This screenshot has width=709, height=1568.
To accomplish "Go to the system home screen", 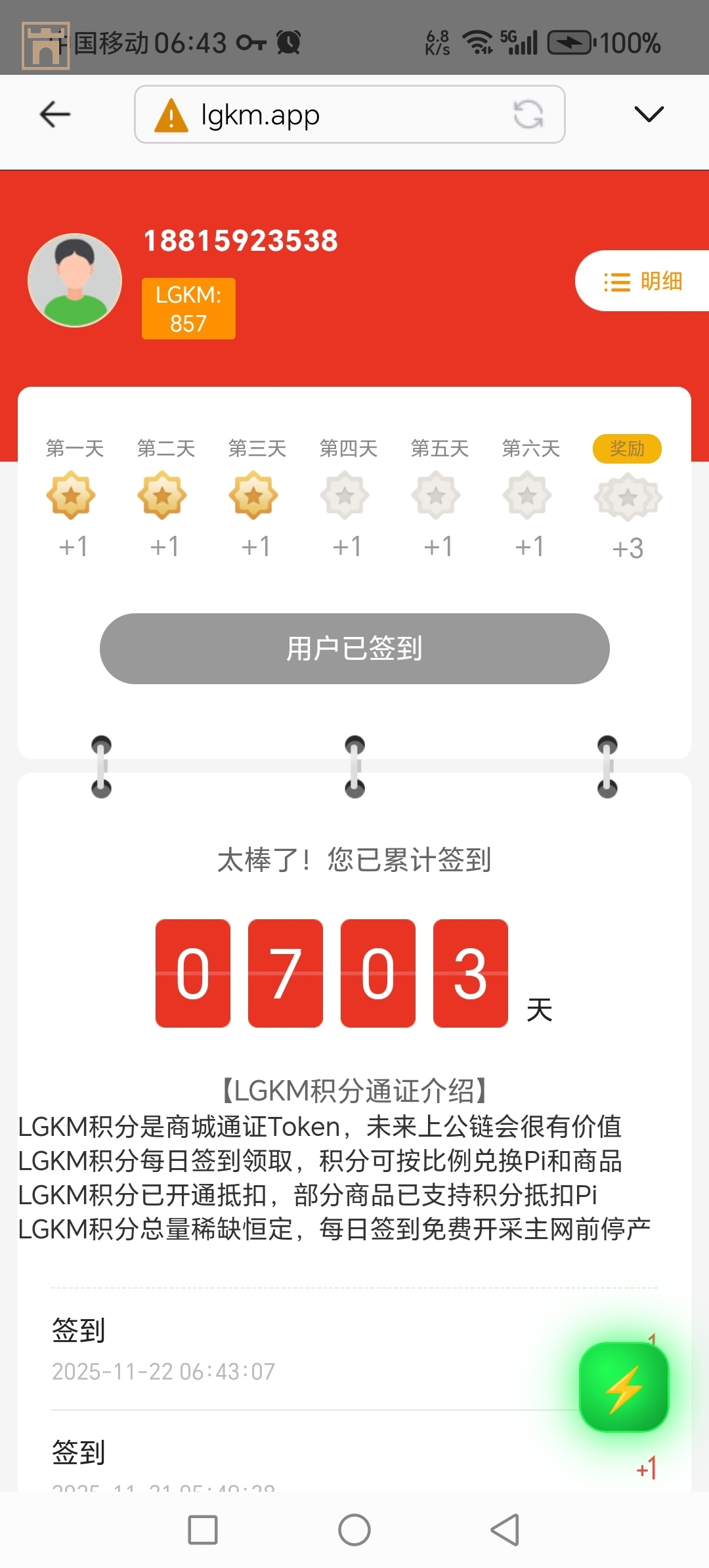I will click(354, 1530).
